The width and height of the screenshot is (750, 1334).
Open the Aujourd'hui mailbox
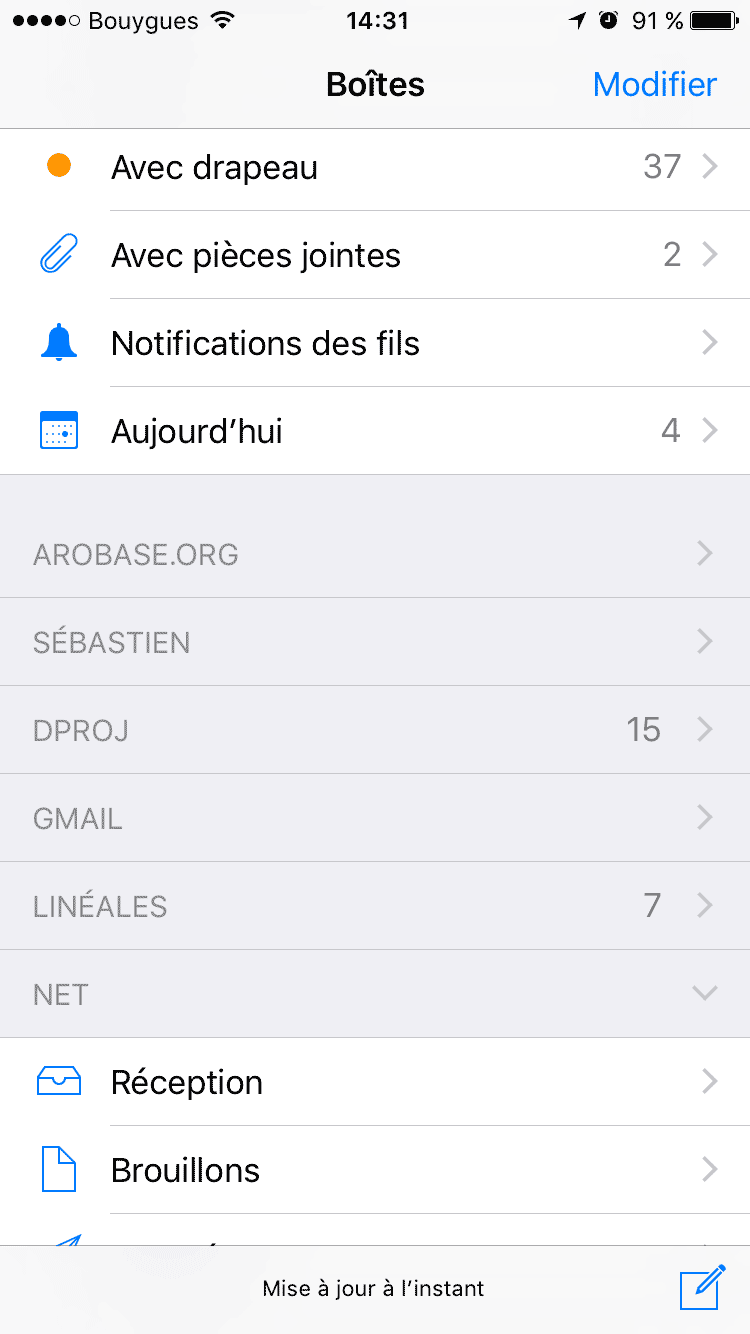point(375,431)
